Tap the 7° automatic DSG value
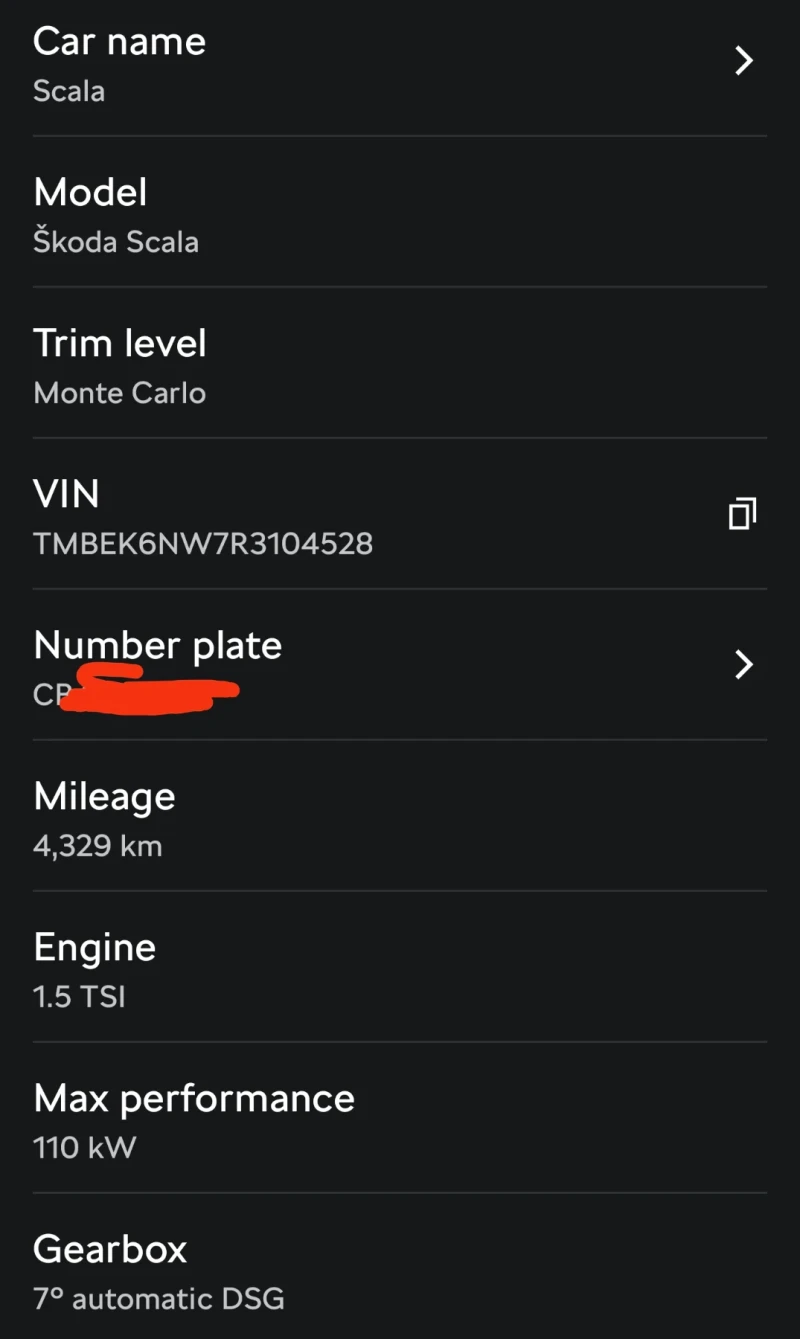The height and width of the screenshot is (1339, 800). (x=158, y=1298)
